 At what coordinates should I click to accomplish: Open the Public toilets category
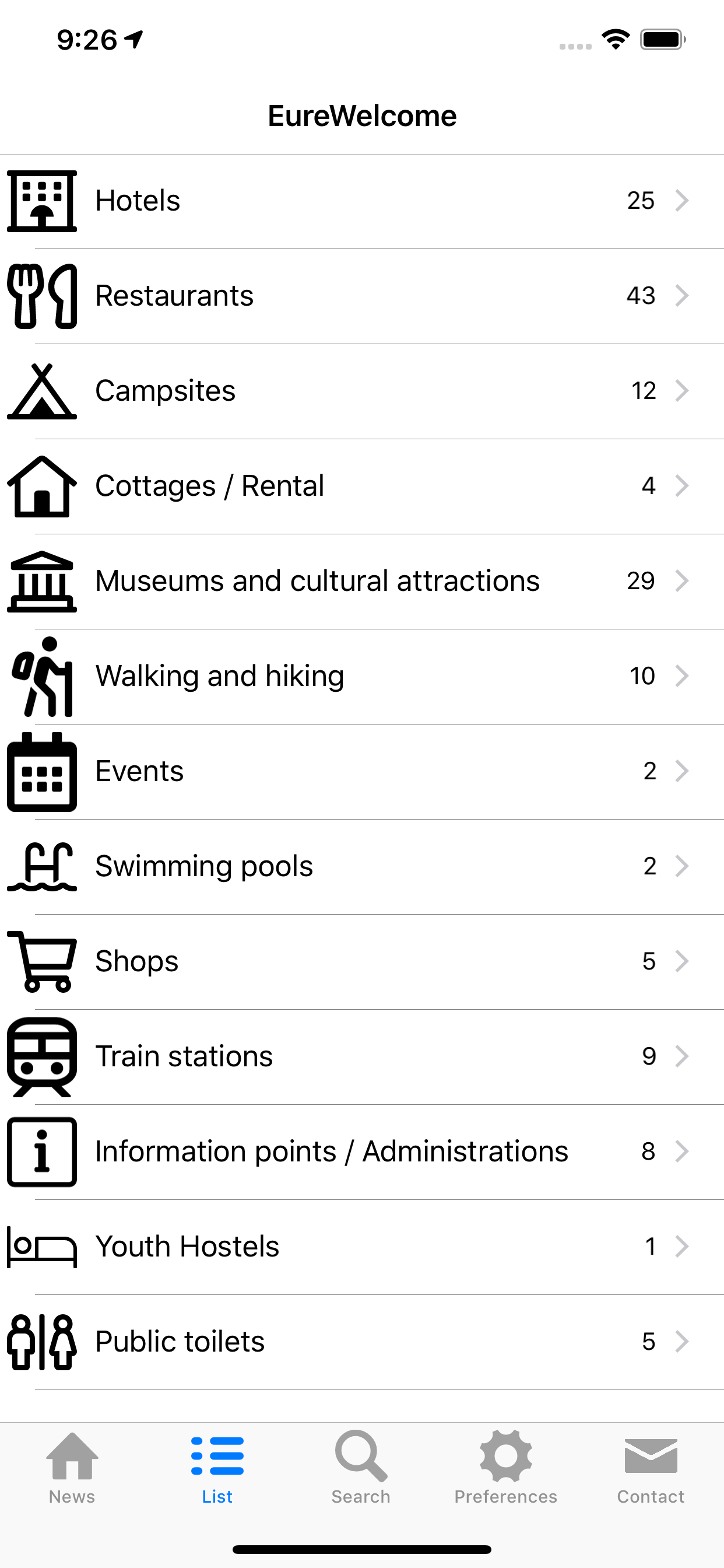361,1342
